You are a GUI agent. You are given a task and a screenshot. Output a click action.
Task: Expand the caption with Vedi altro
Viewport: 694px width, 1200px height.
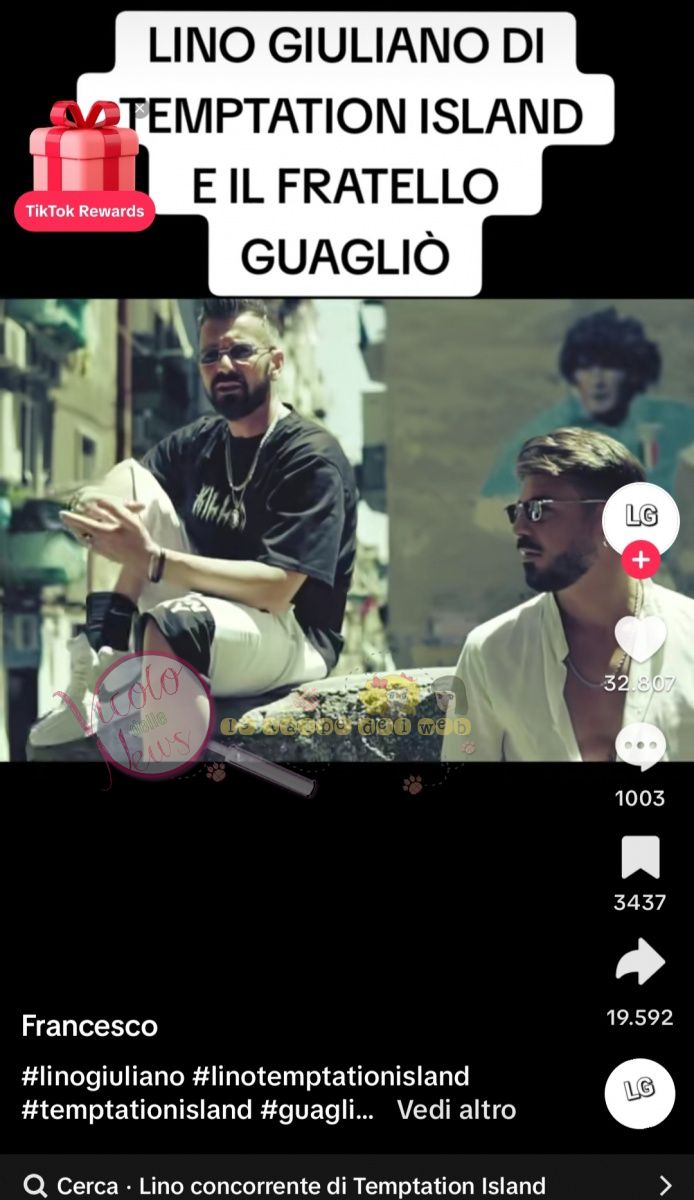[456, 1109]
